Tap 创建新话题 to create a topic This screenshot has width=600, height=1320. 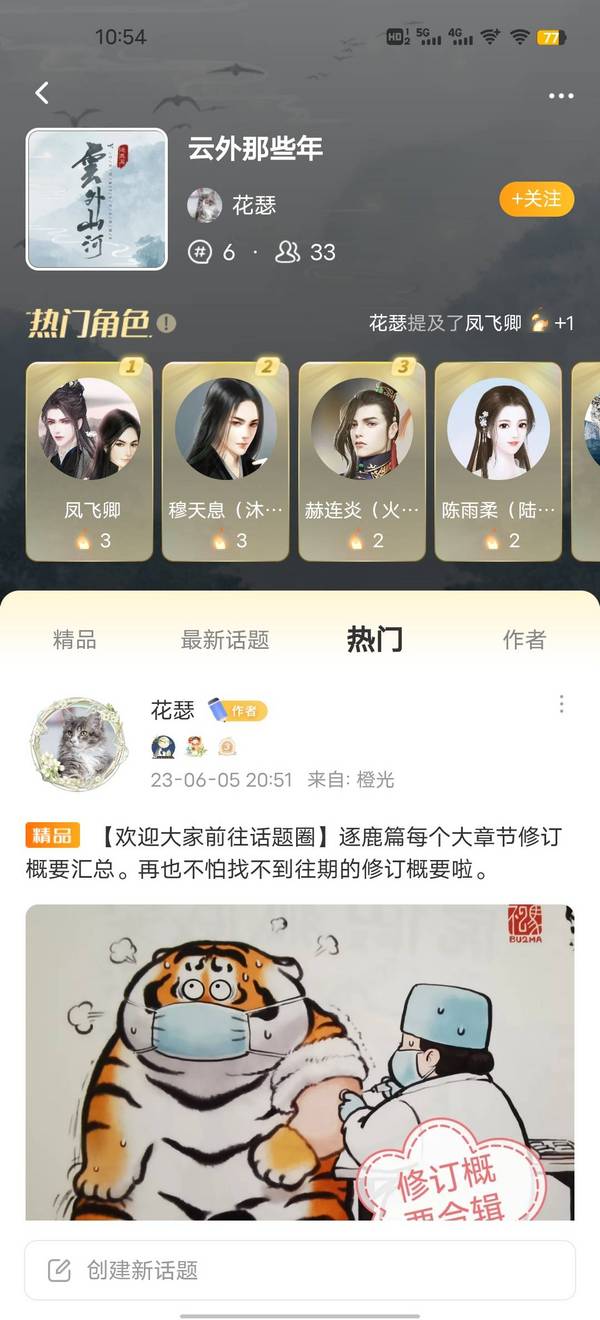tap(300, 1270)
